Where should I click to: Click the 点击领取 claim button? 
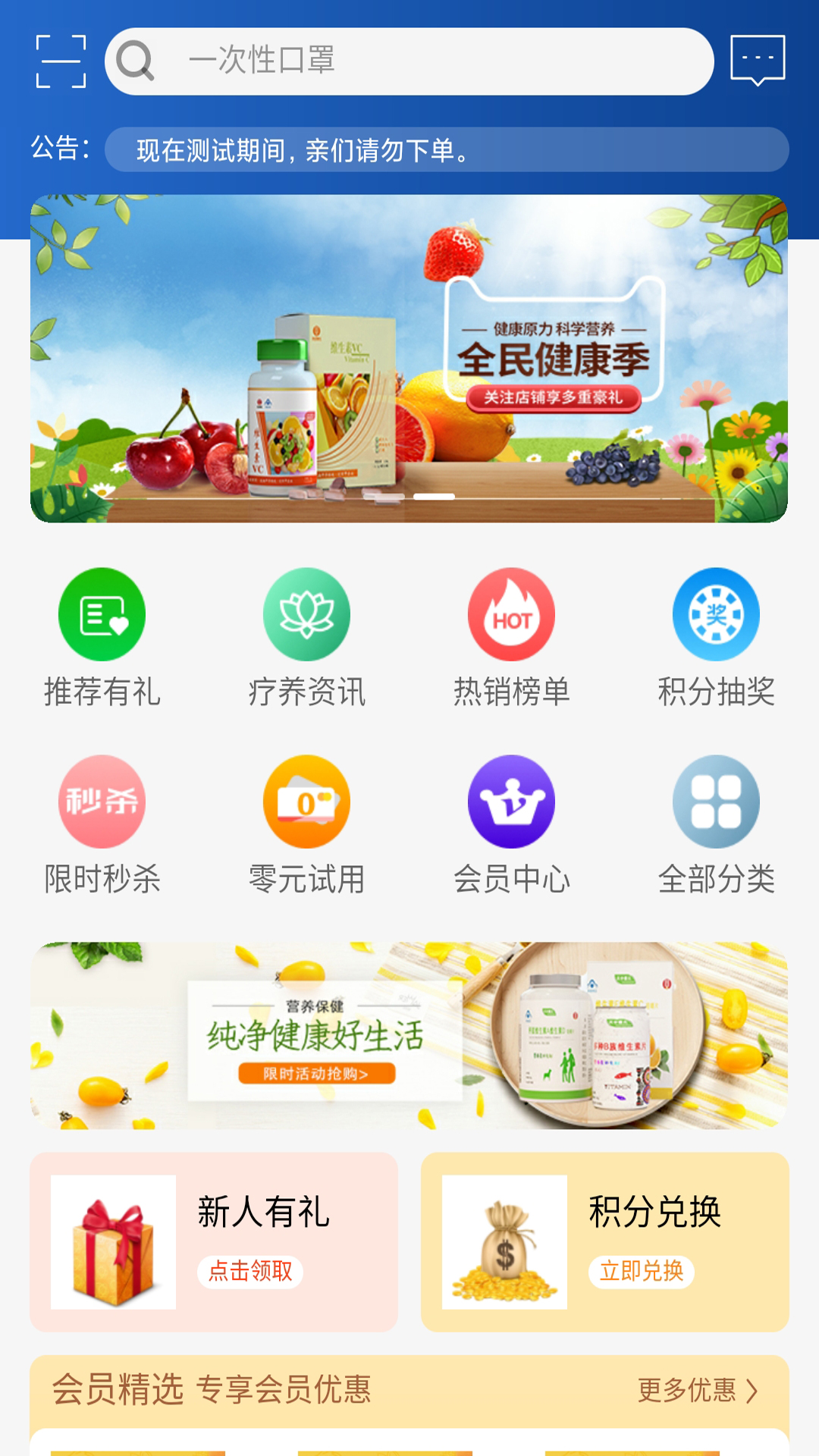[x=250, y=1269]
